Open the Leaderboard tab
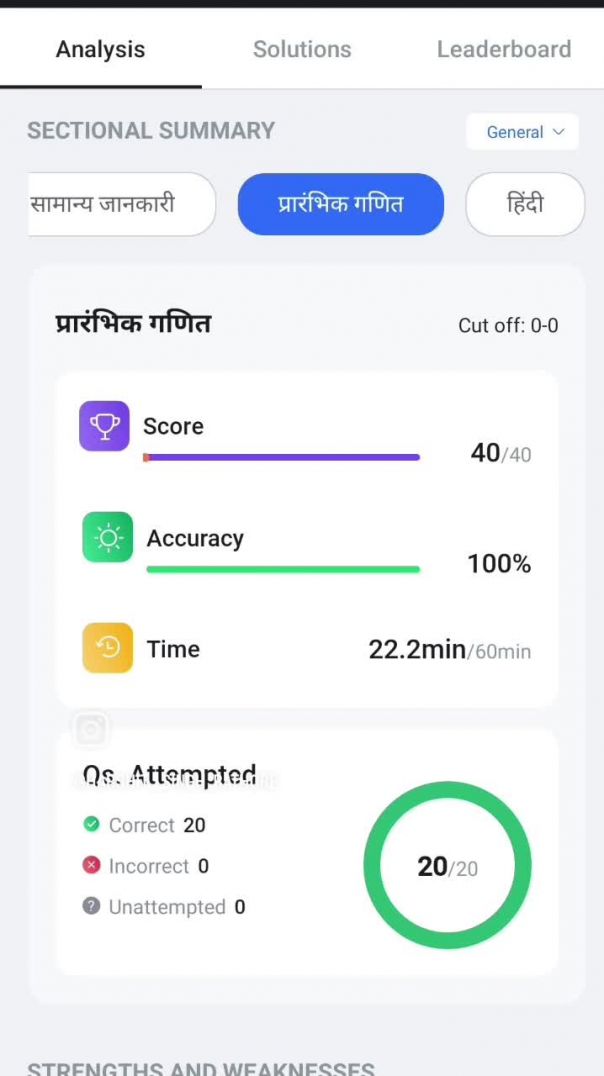The height and width of the screenshot is (1076, 604). [x=503, y=49]
